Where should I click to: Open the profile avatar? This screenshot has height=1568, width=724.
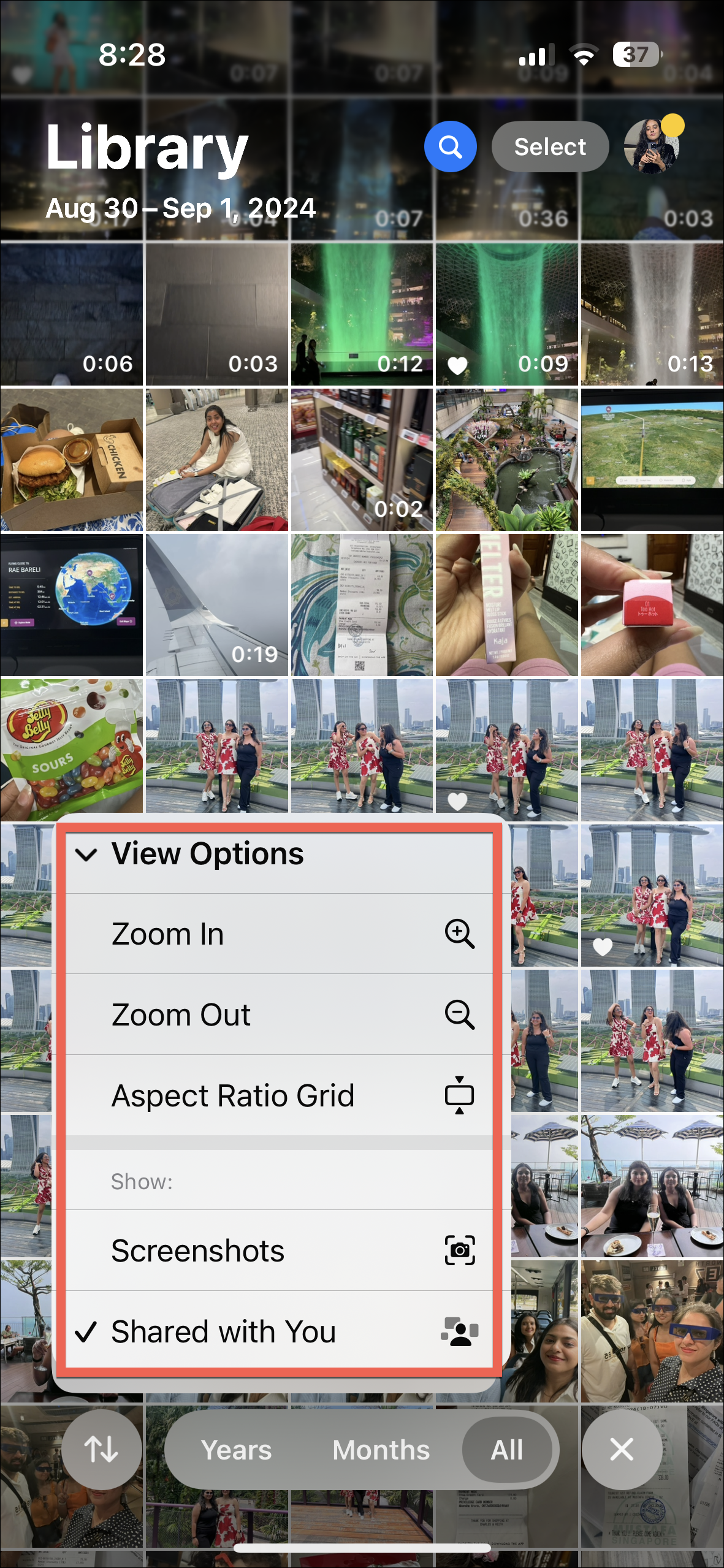652,147
